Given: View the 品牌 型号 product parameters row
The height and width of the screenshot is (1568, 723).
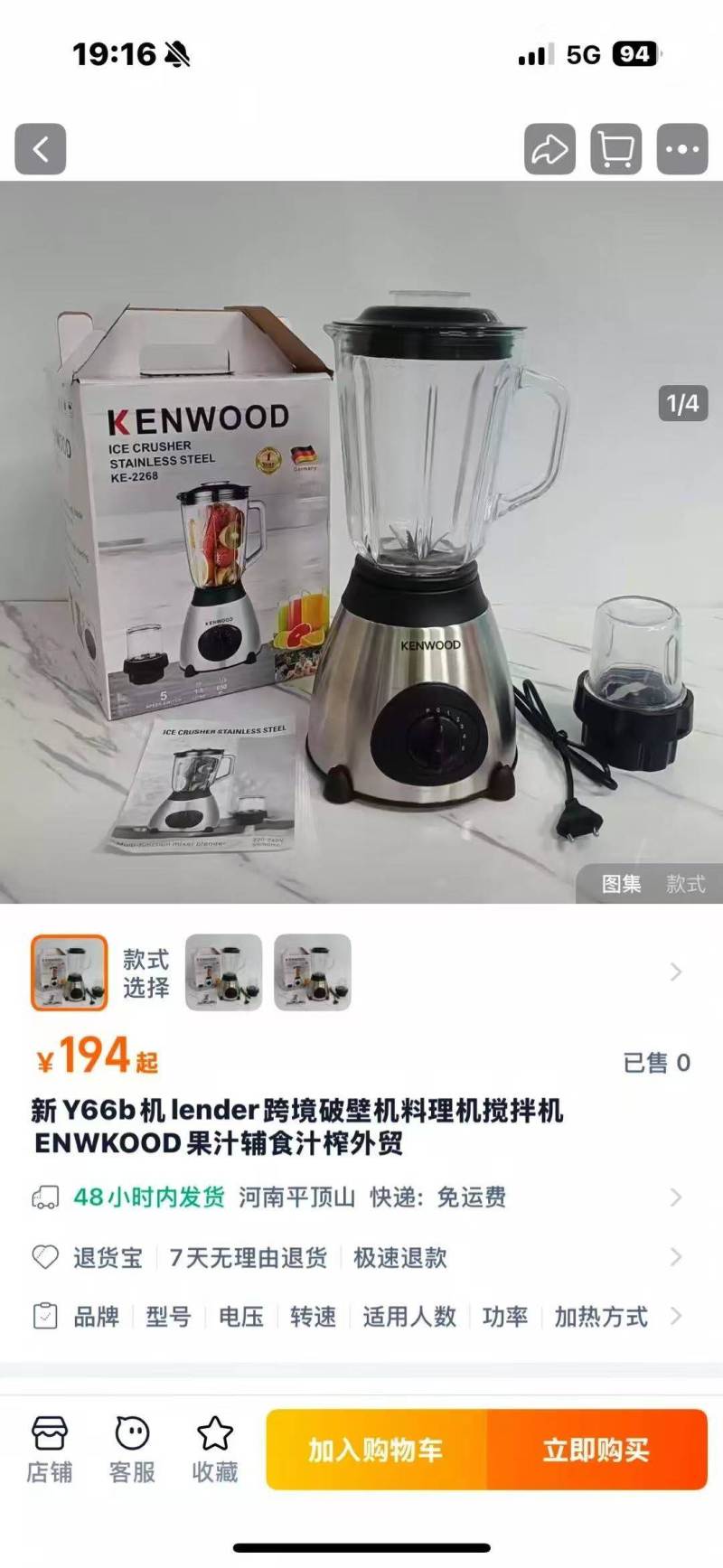Looking at the screenshot, I should point(361,1317).
